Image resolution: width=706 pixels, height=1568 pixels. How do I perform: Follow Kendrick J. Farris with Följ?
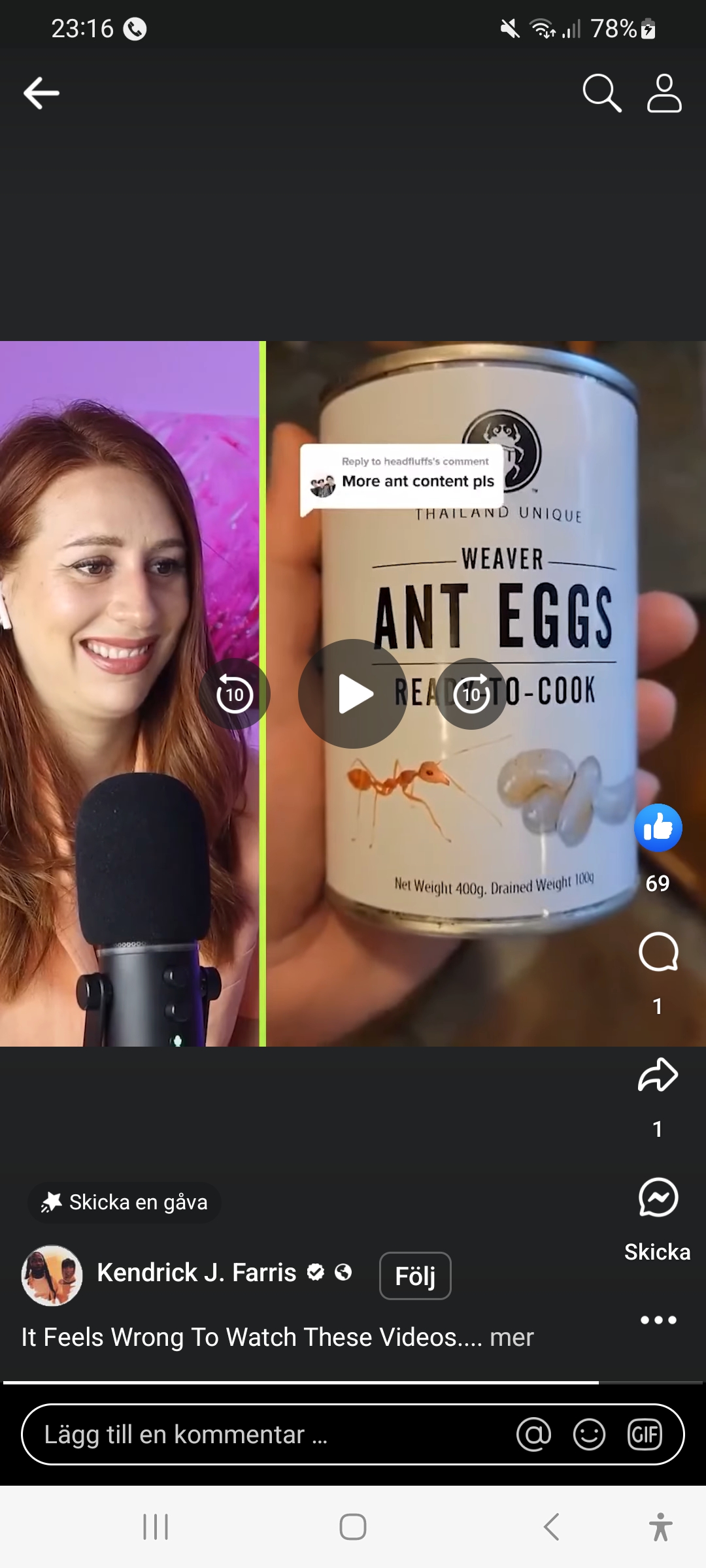click(415, 1275)
